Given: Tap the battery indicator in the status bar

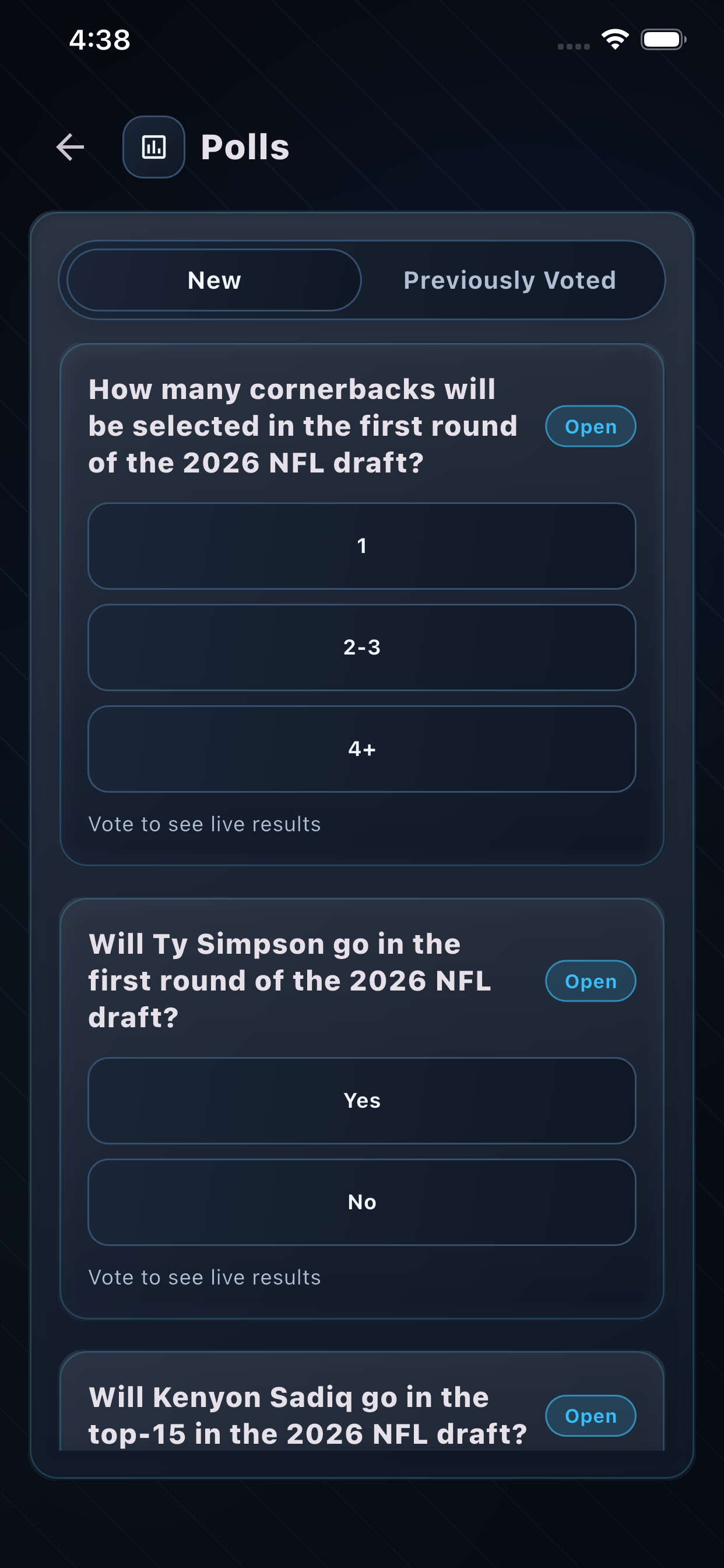Looking at the screenshot, I should tap(664, 39).
